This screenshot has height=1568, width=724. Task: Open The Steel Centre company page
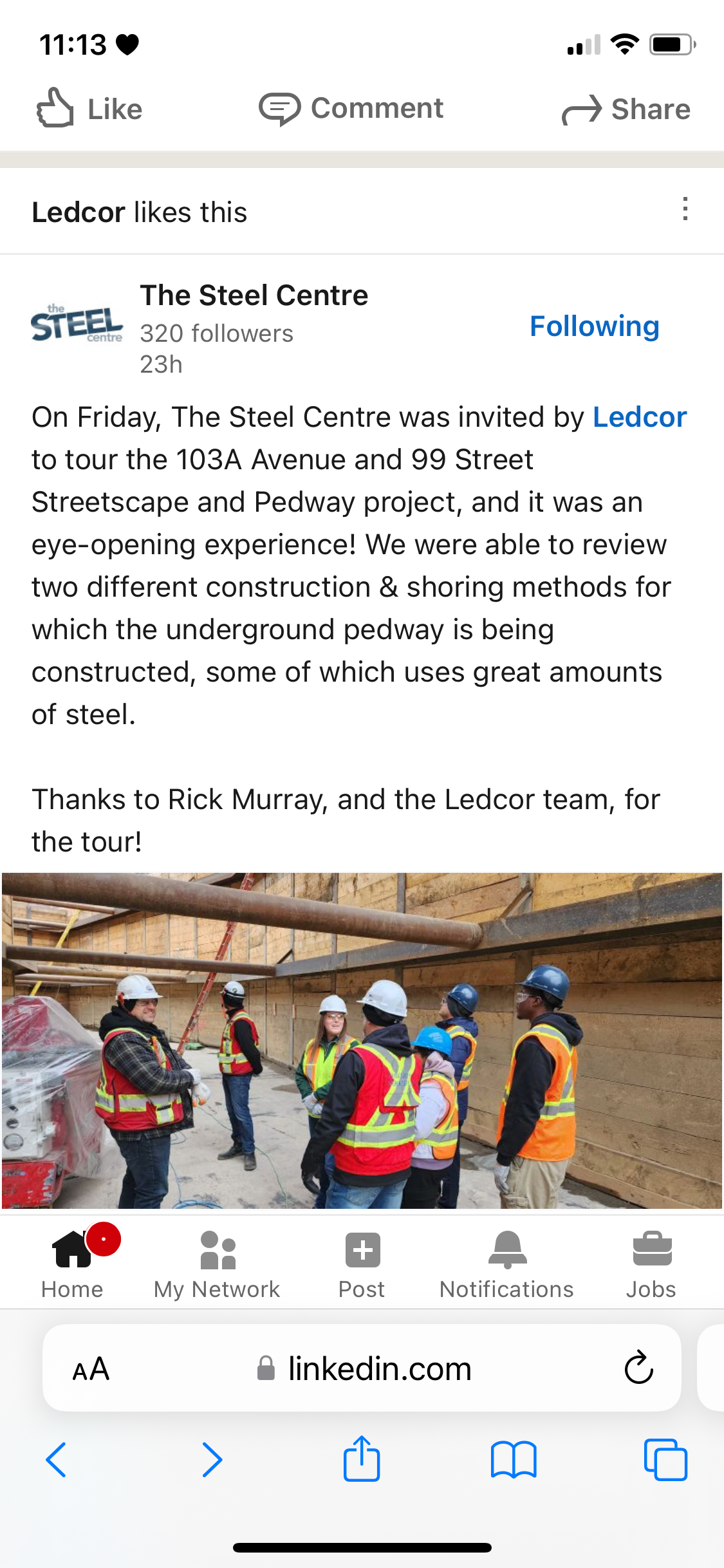click(x=254, y=295)
